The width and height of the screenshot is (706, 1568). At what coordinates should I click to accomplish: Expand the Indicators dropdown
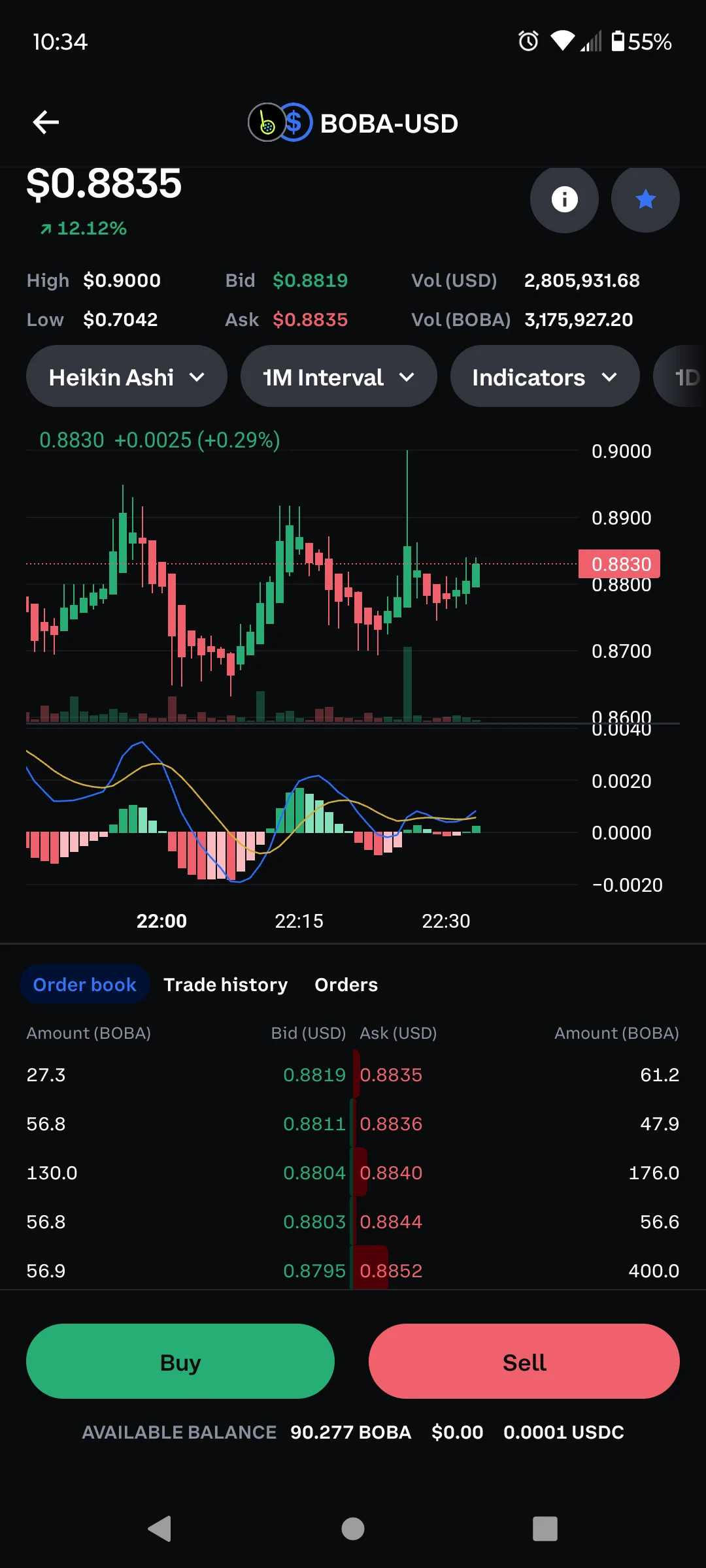click(545, 377)
